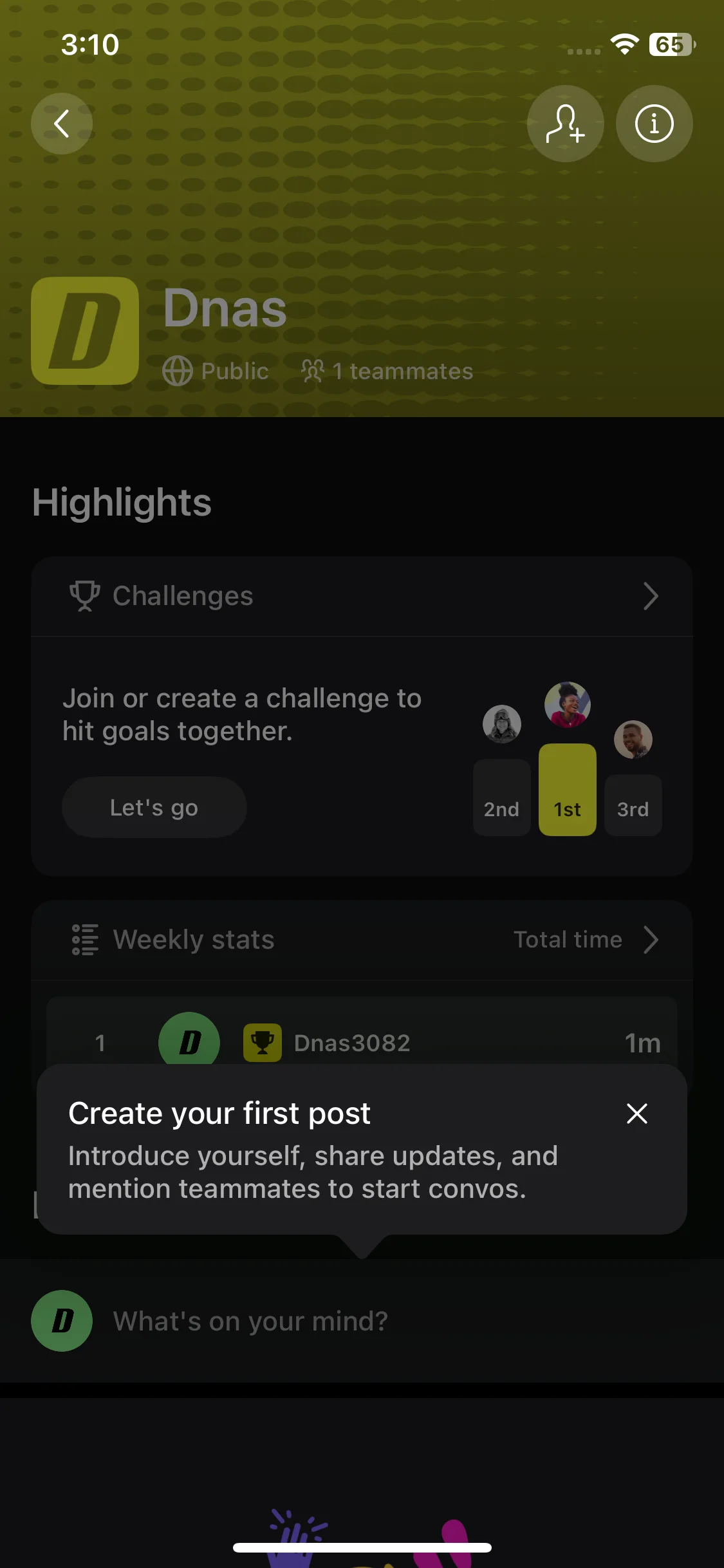The image size is (724, 1568).
Task: Go back using the top arrow
Action: 62,124
